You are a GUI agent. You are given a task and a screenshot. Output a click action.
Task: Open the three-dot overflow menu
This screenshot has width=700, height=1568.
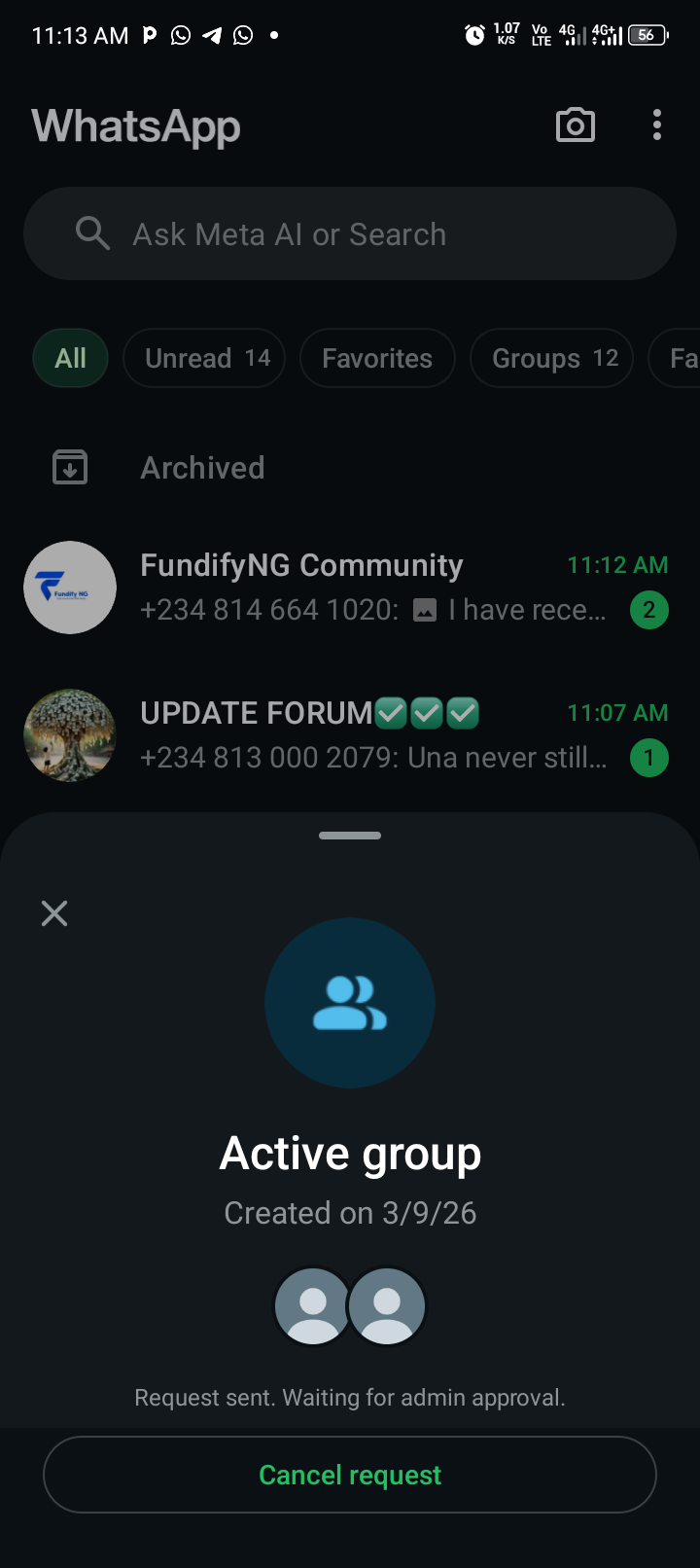point(657,125)
